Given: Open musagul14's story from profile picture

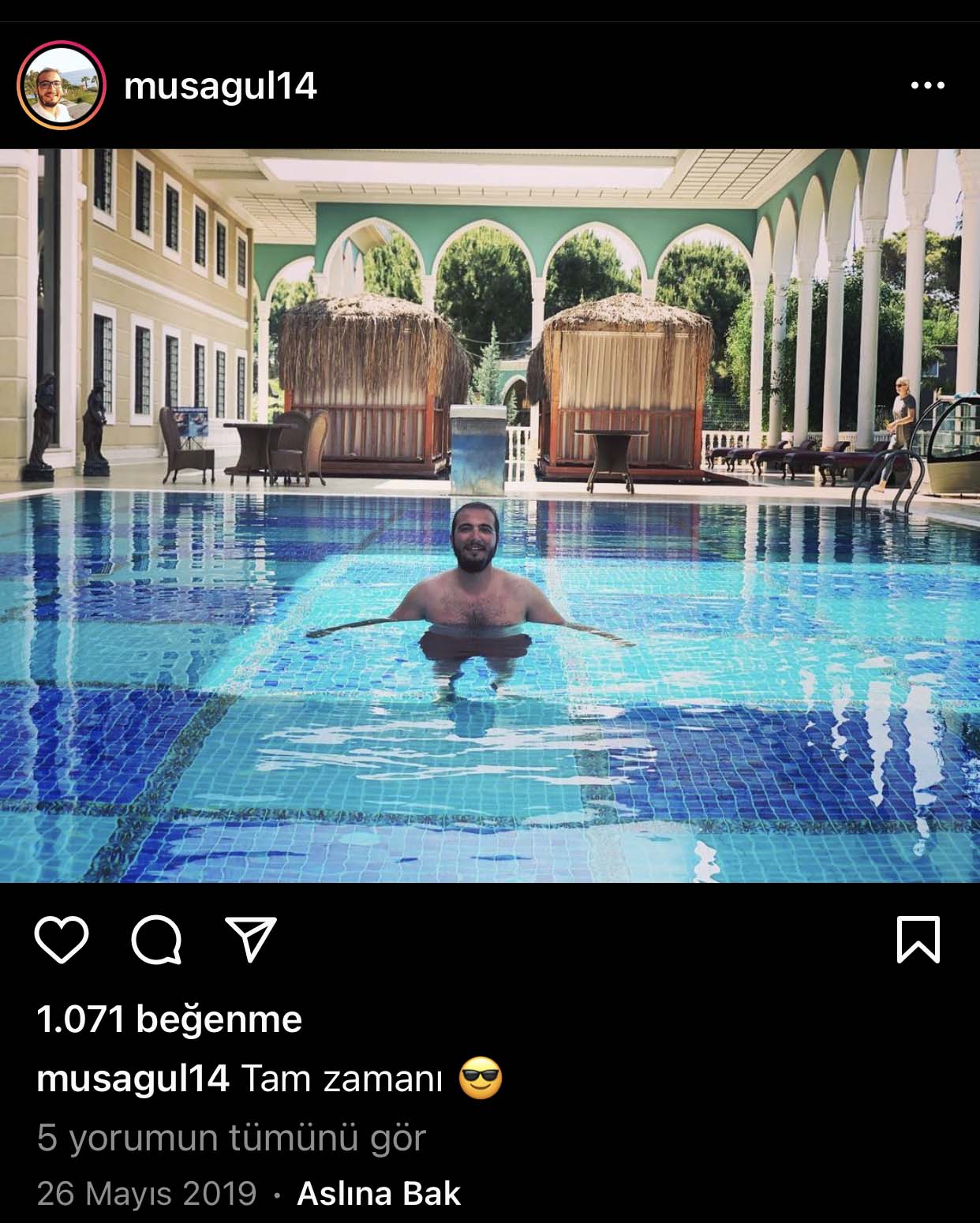Looking at the screenshot, I should [62, 86].
